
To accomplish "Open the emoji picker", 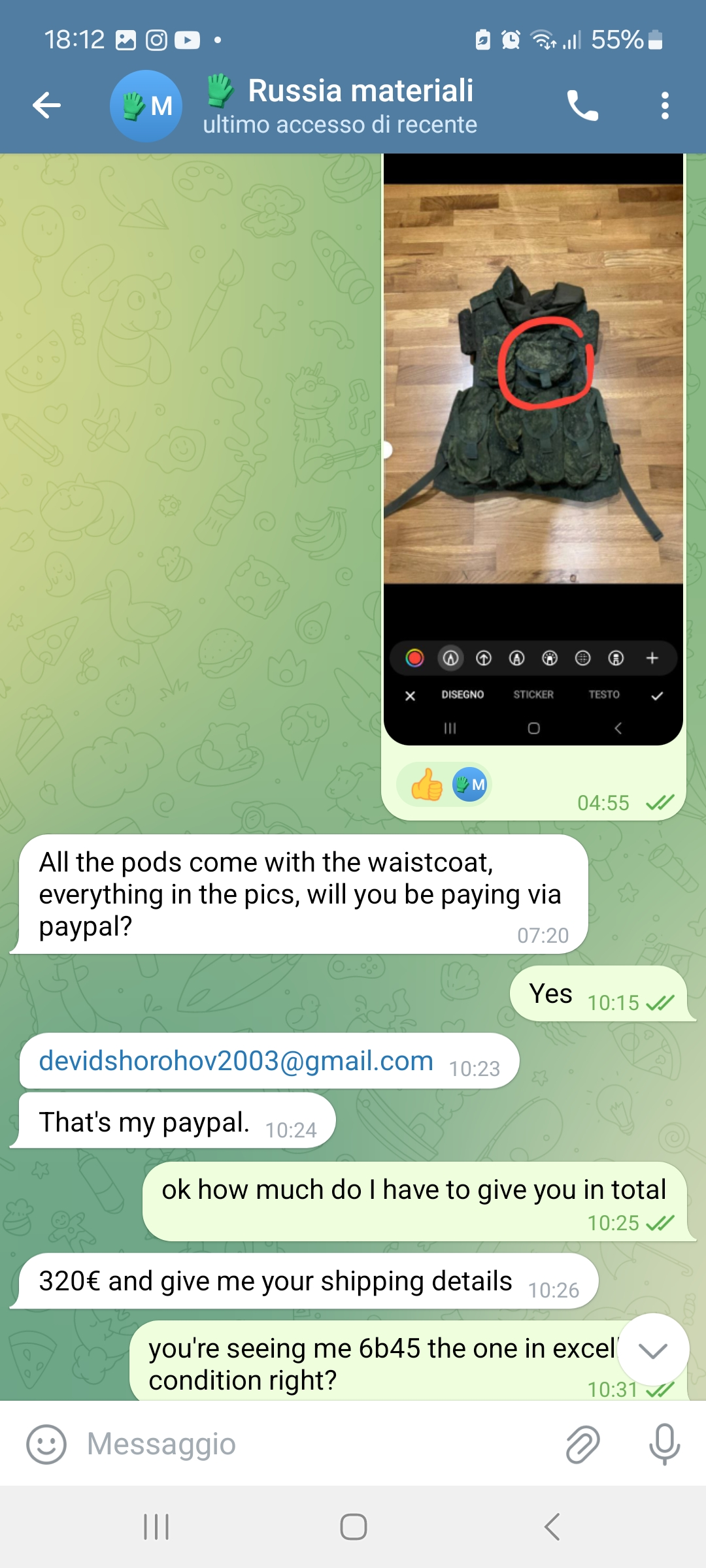I will click(46, 1444).
